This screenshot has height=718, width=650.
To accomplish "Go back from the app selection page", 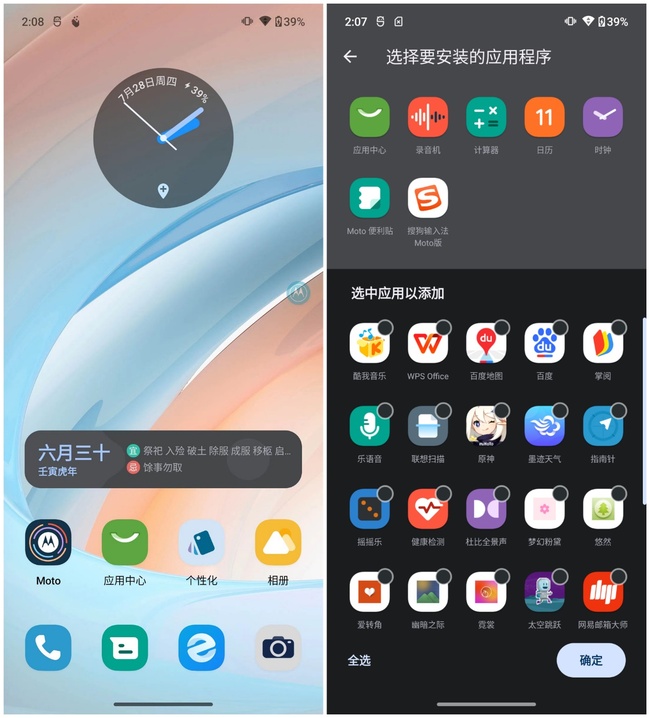I will click(350, 57).
